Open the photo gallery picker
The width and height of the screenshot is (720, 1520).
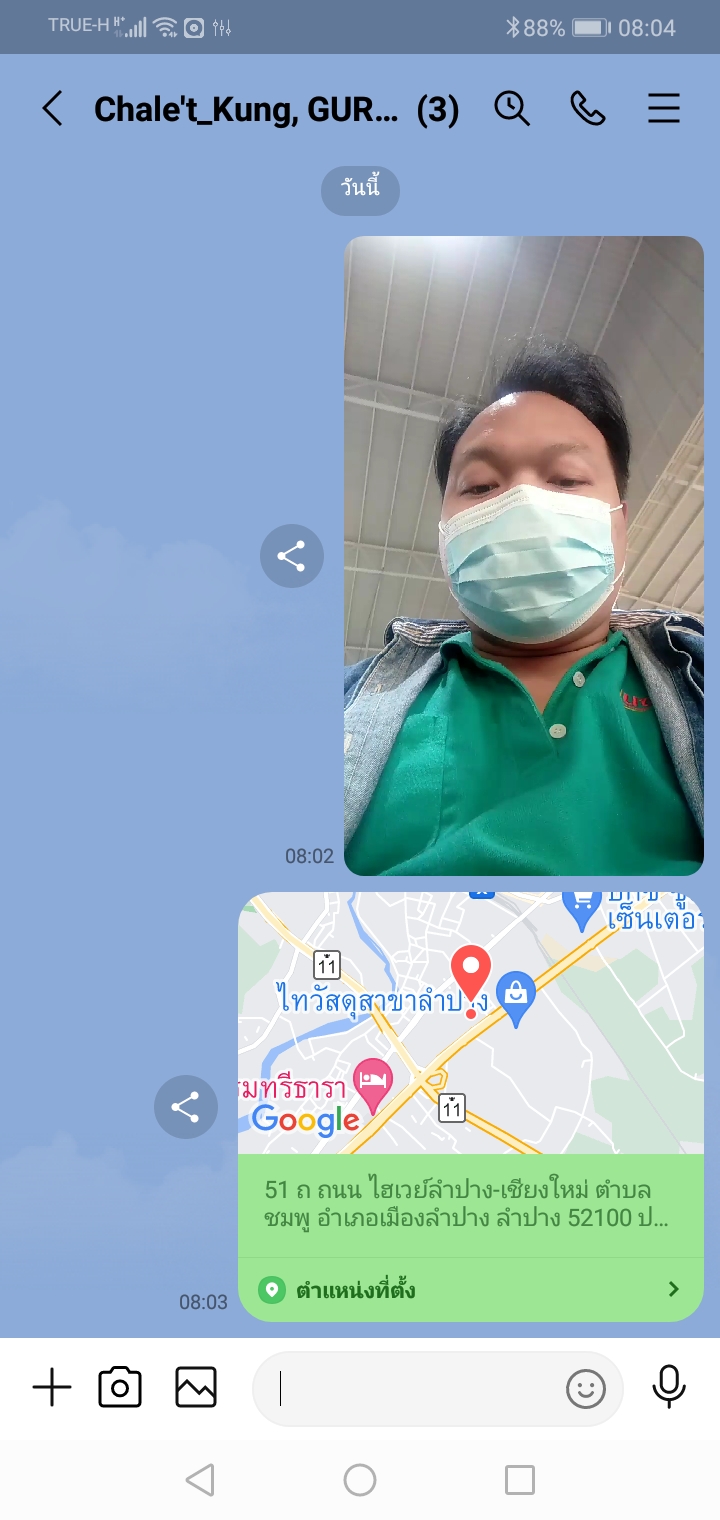[x=196, y=1388]
